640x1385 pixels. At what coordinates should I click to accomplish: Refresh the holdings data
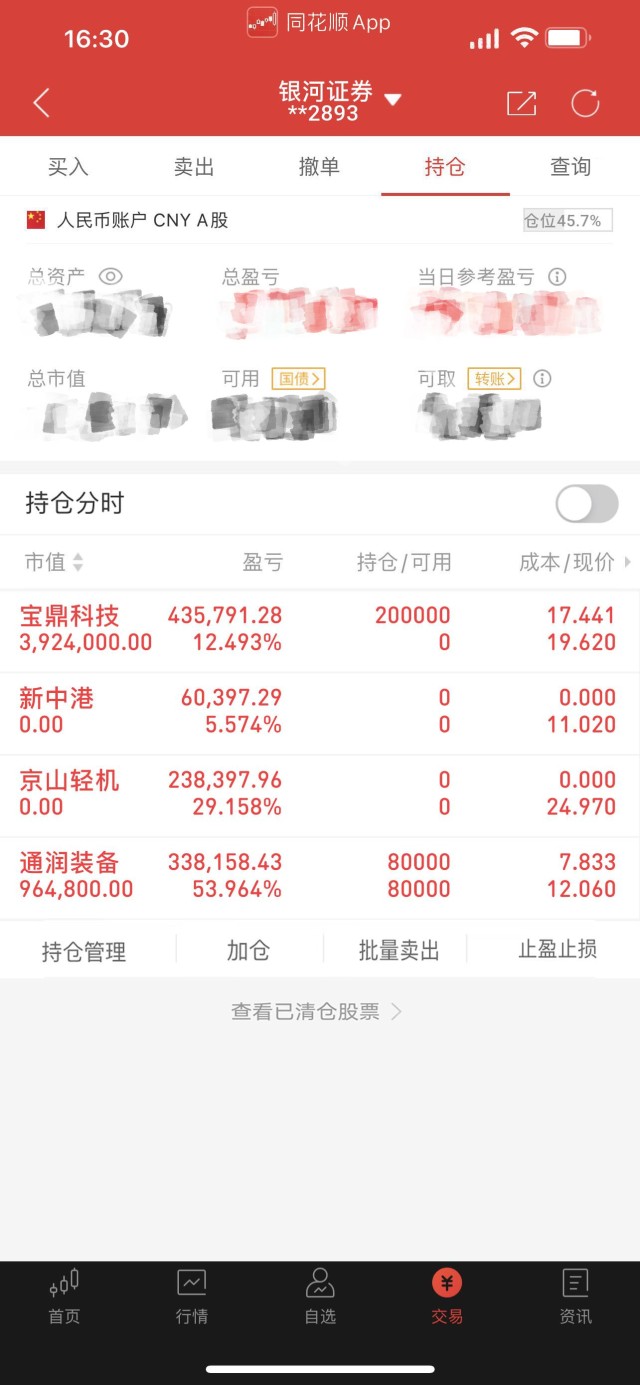coord(585,103)
